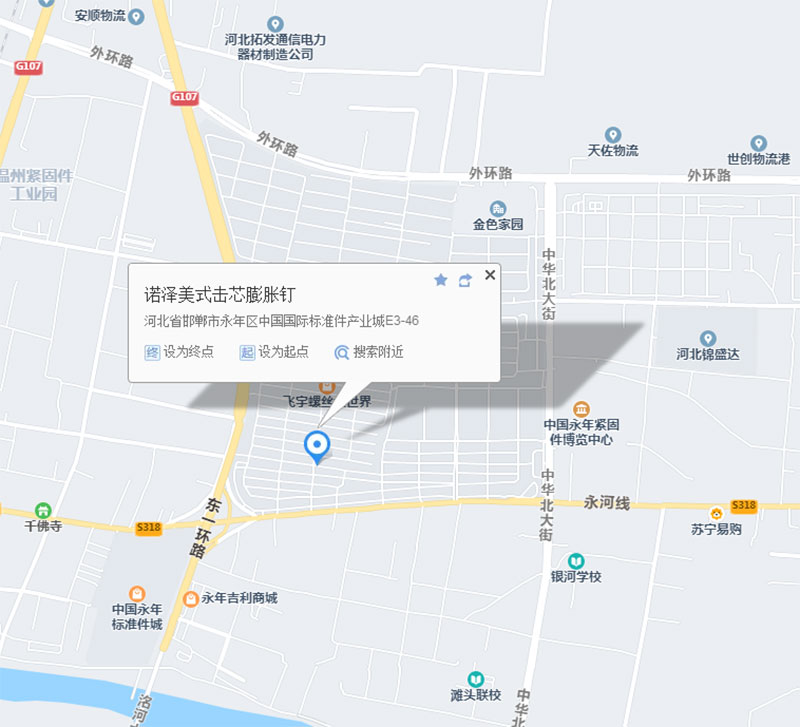Tap 搜索附近 to search nearby
This screenshot has height=727, width=800.
[369, 352]
